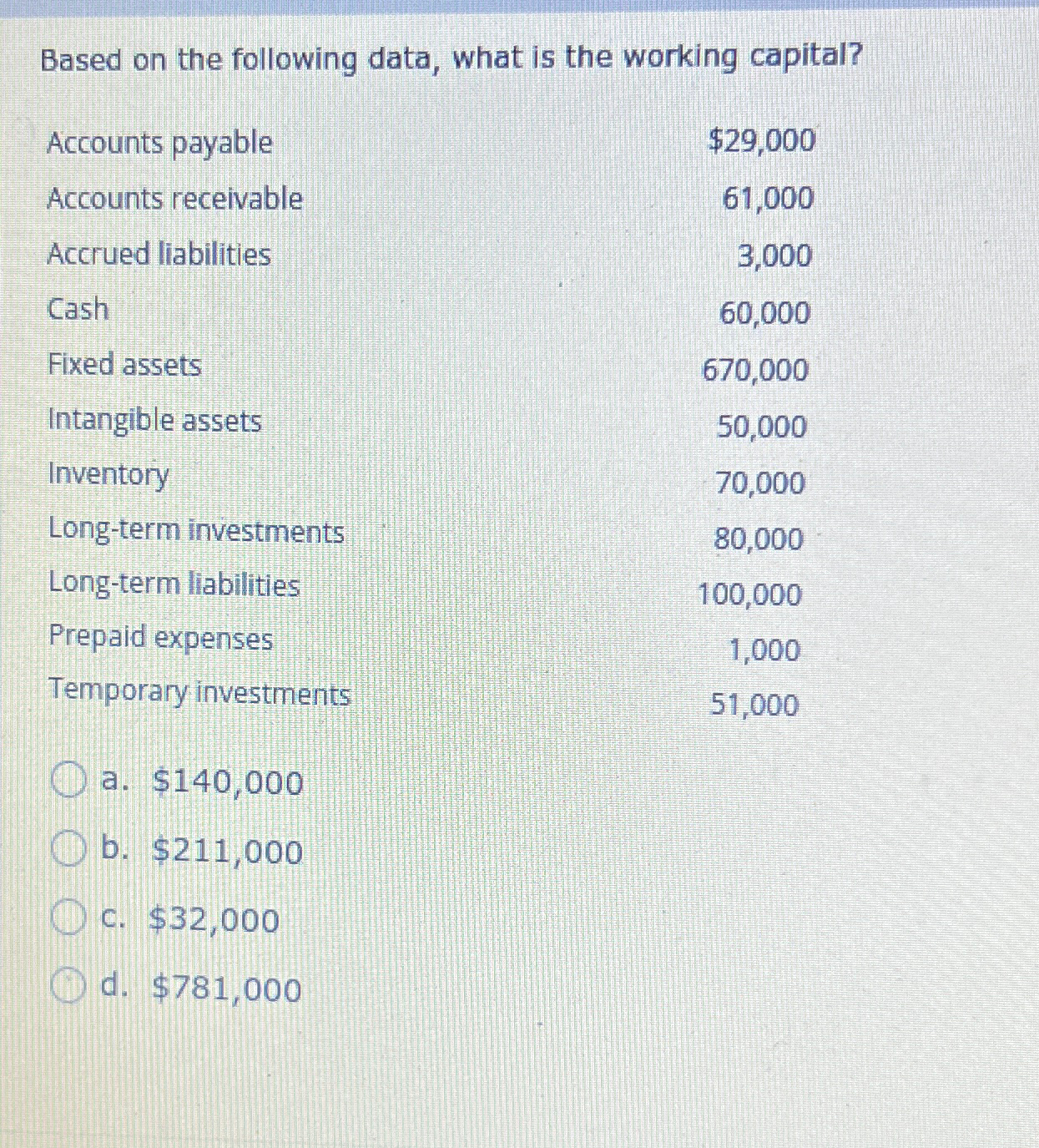Click the Long-term investments label

(195, 531)
